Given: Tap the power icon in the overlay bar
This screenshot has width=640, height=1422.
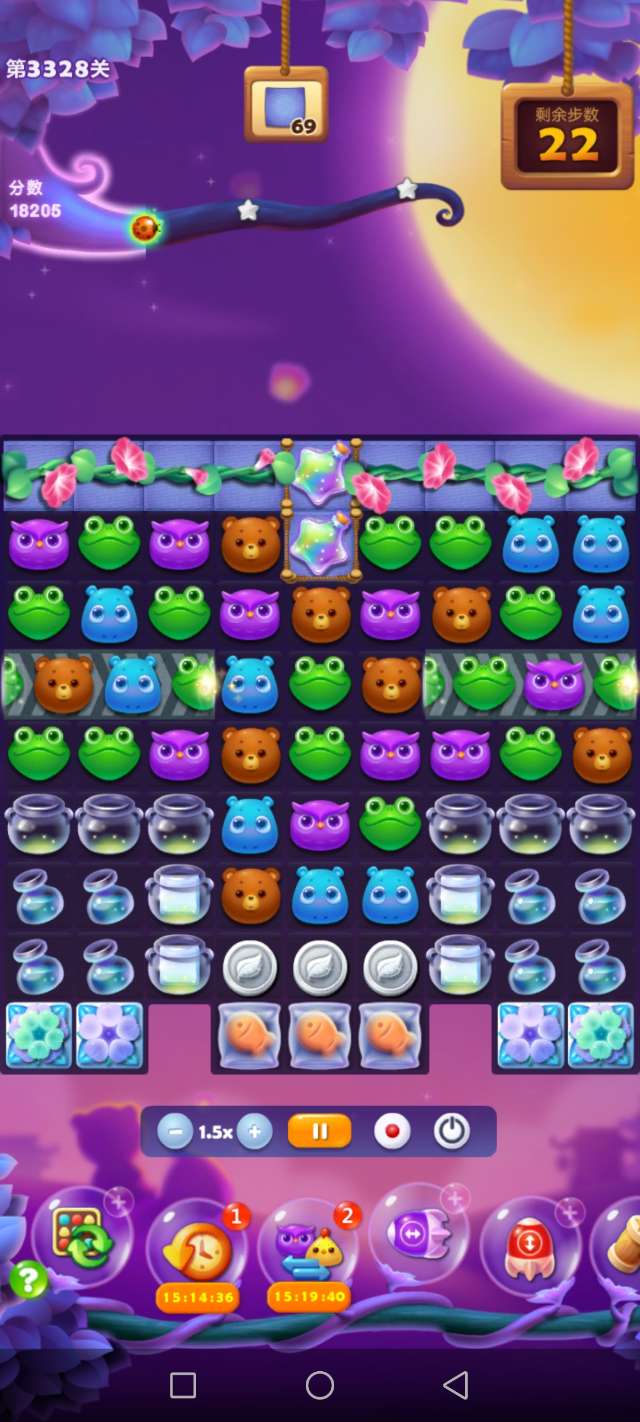Looking at the screenshot, I should pyautogui.click(x=452, y=1132).
